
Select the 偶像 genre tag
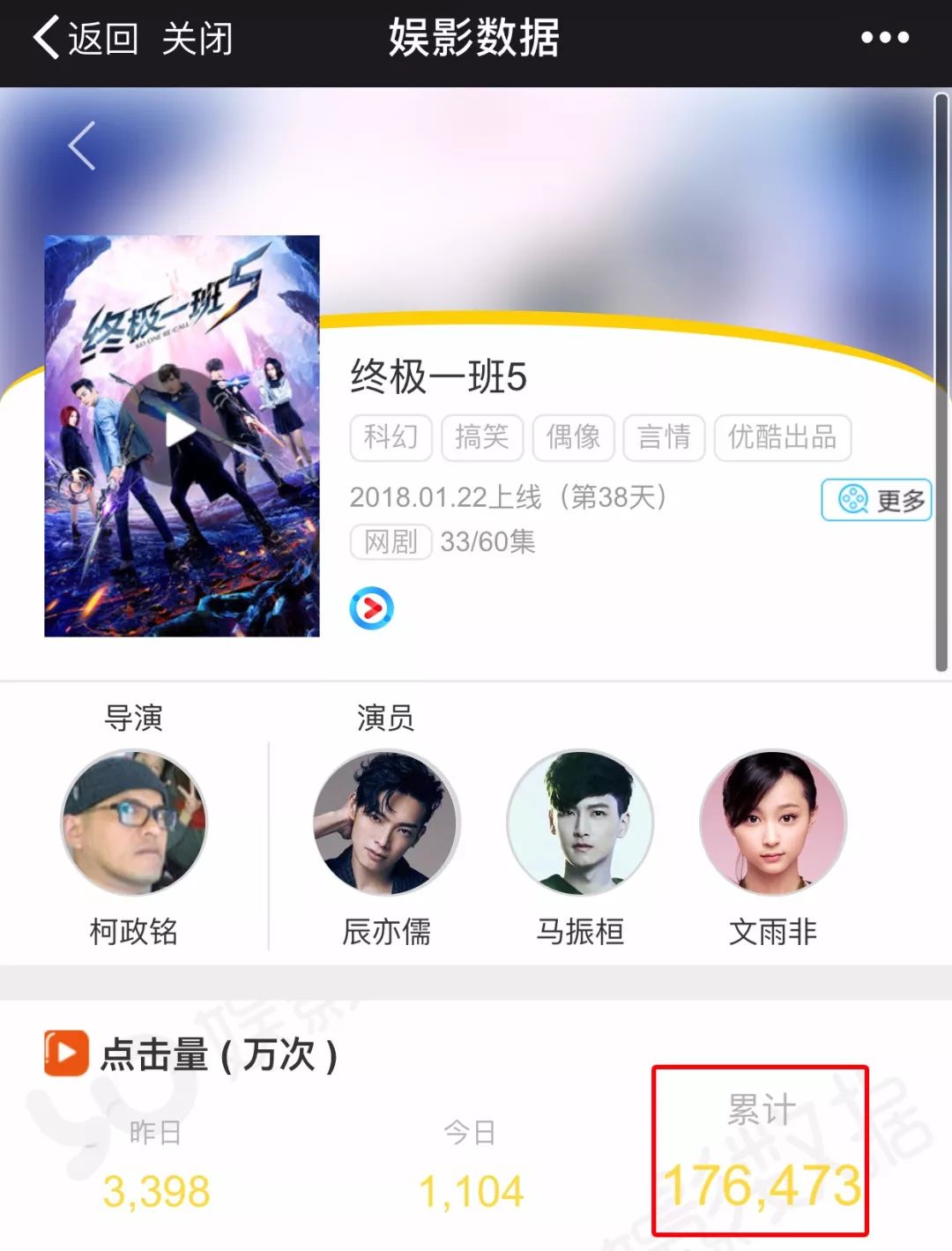tap(573, 437)
